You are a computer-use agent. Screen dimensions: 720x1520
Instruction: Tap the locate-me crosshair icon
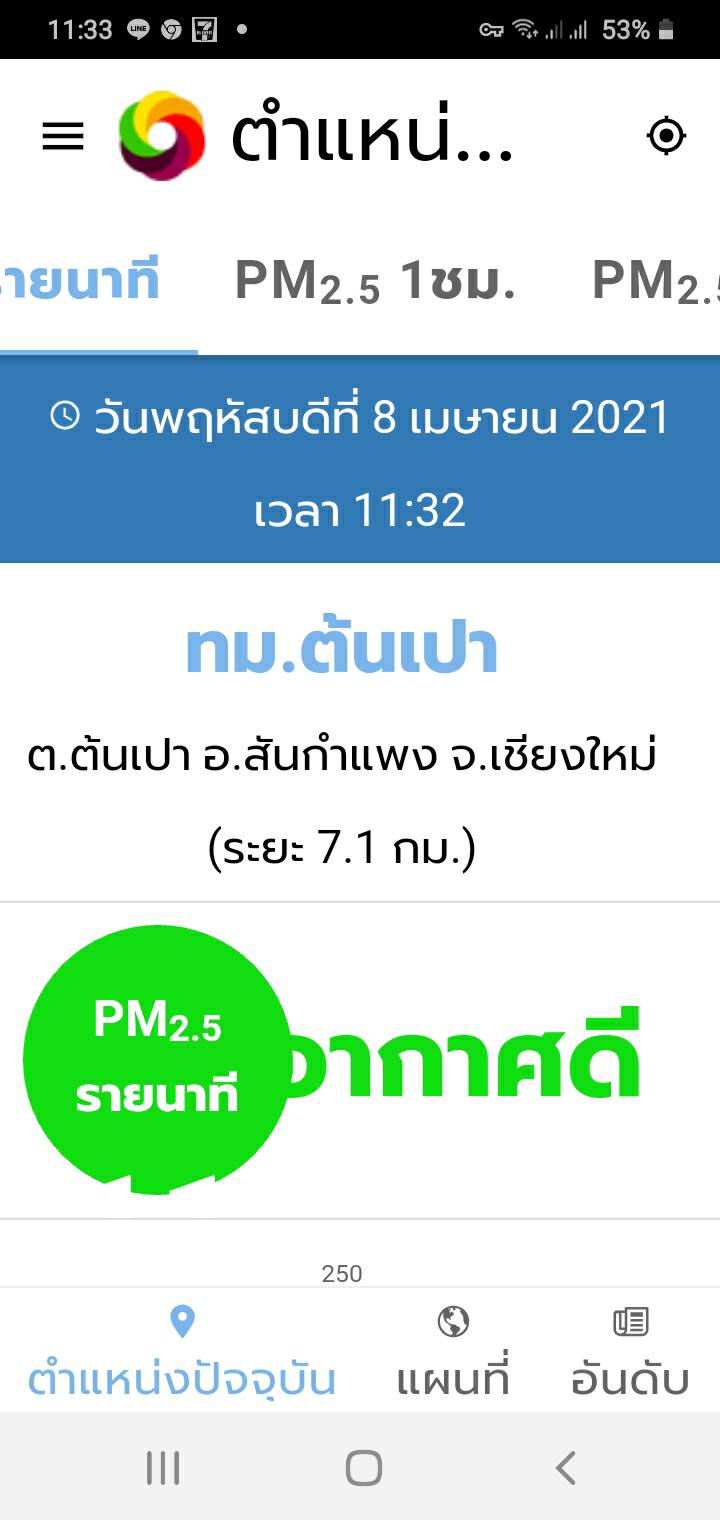666,136
